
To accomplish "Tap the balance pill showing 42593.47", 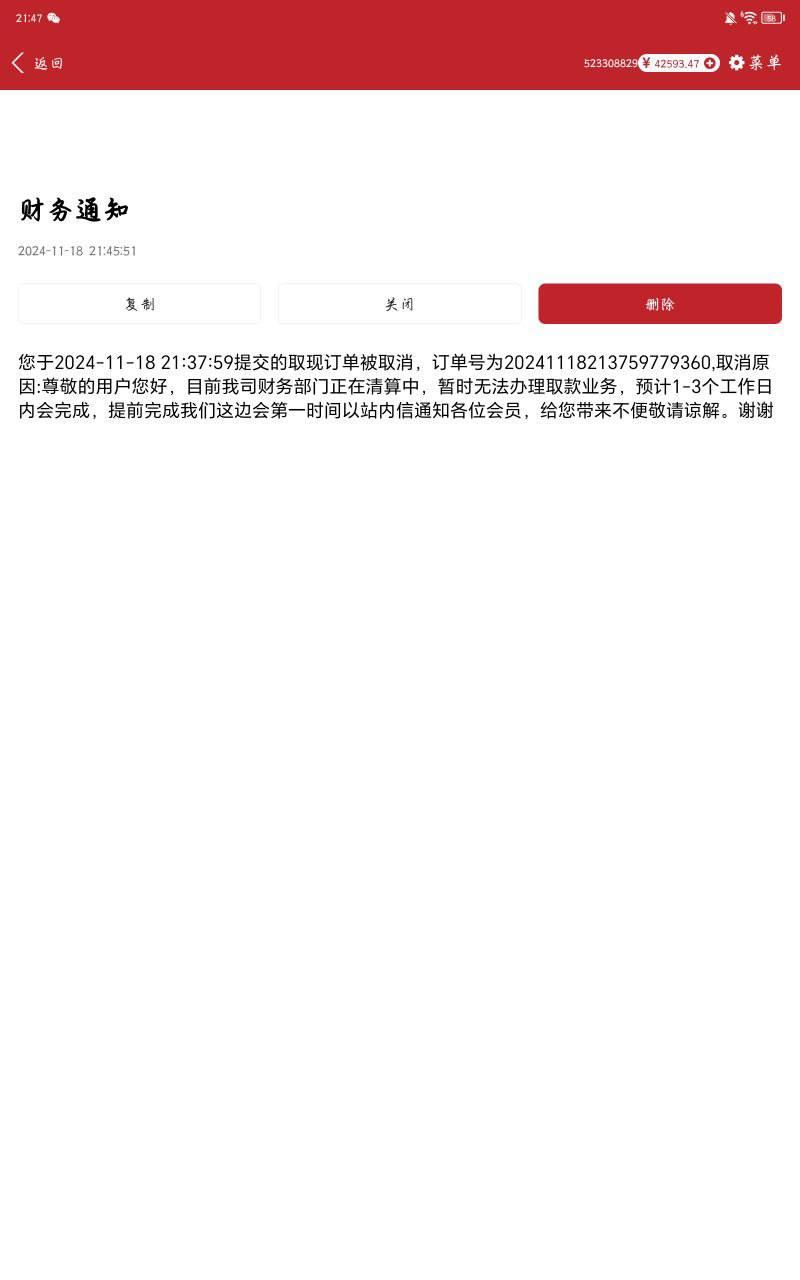I will tap(678, 63).
